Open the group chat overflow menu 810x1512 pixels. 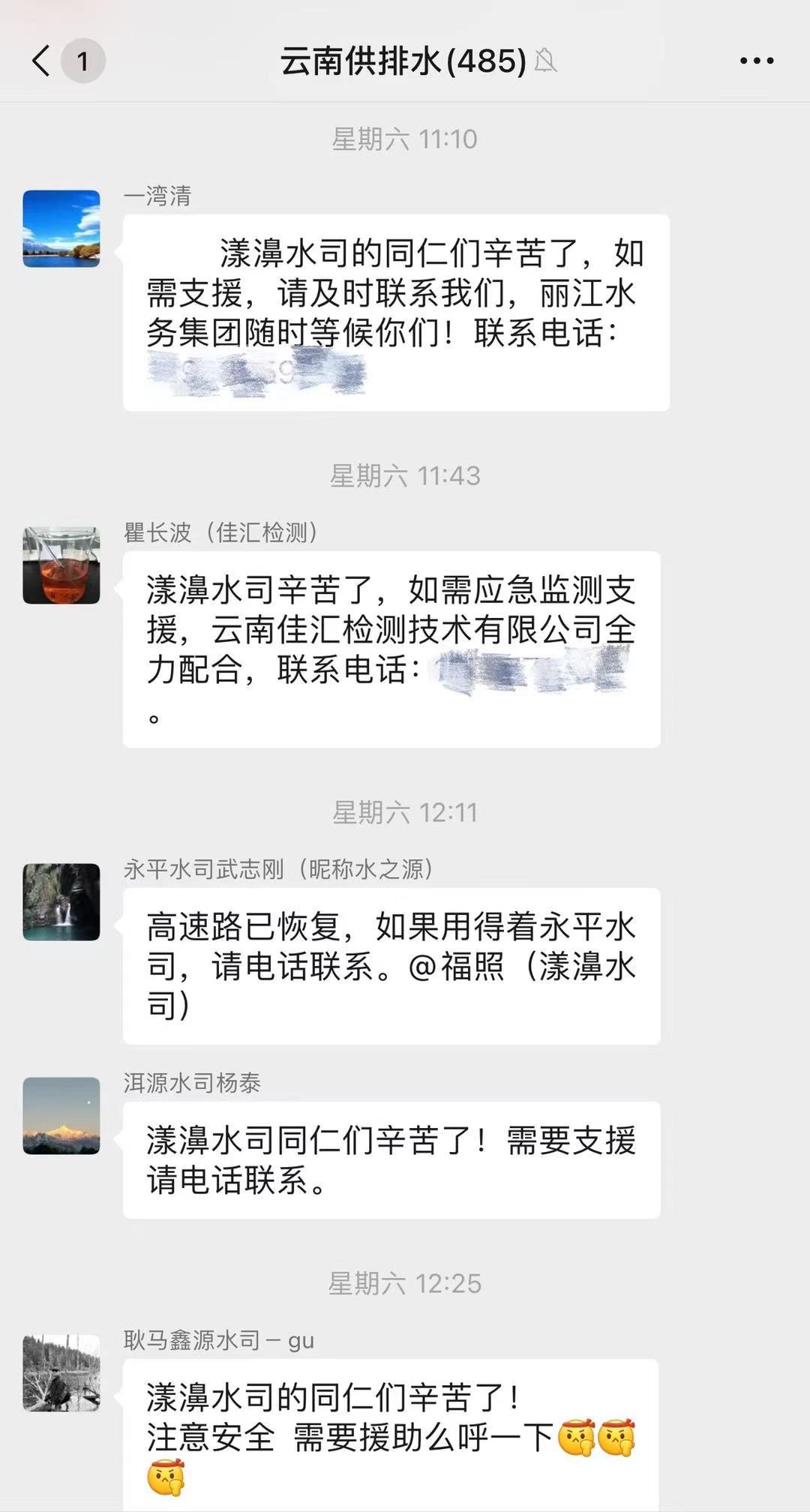point(756,61)
